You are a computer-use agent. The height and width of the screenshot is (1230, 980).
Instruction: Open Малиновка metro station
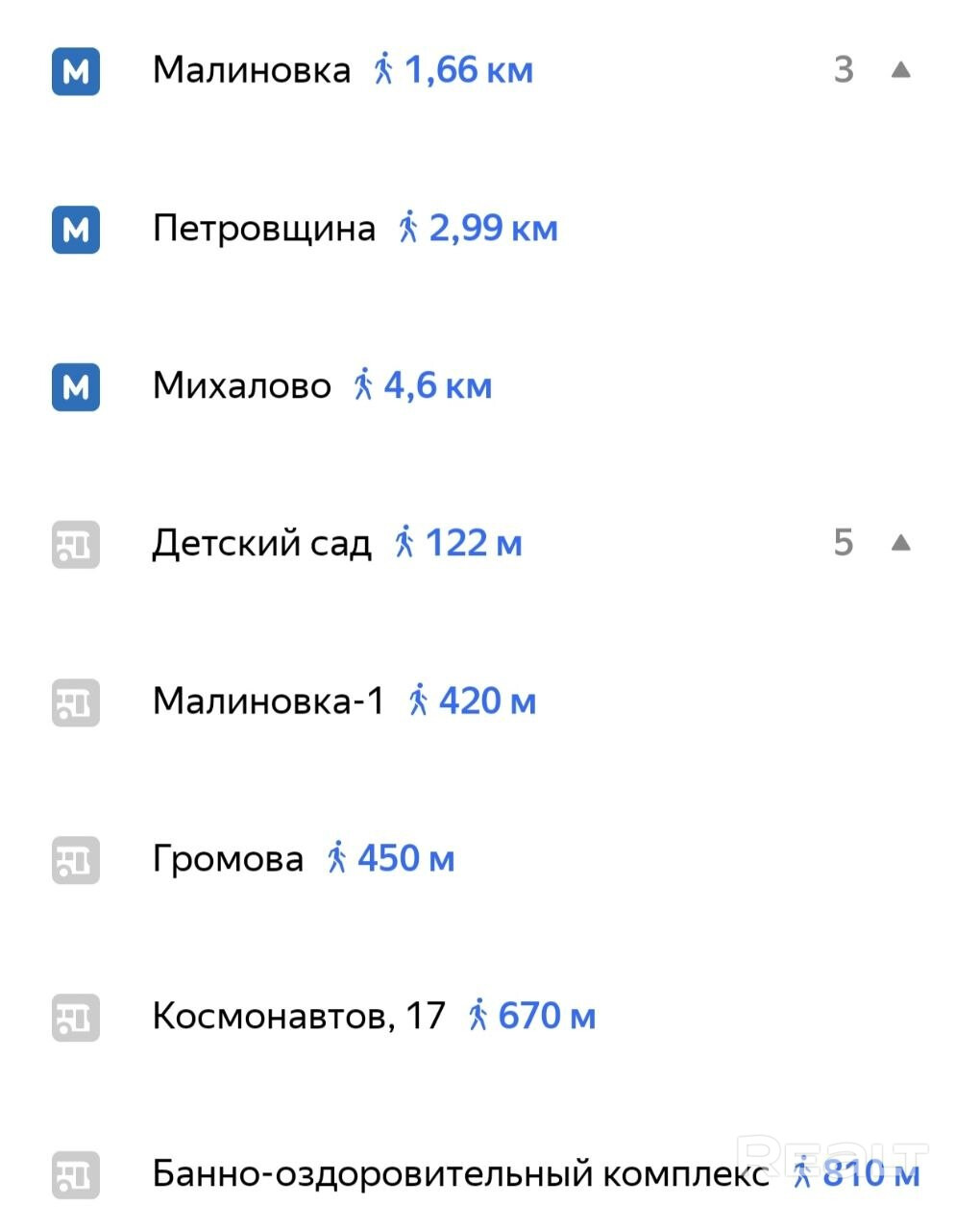[252, 70]
